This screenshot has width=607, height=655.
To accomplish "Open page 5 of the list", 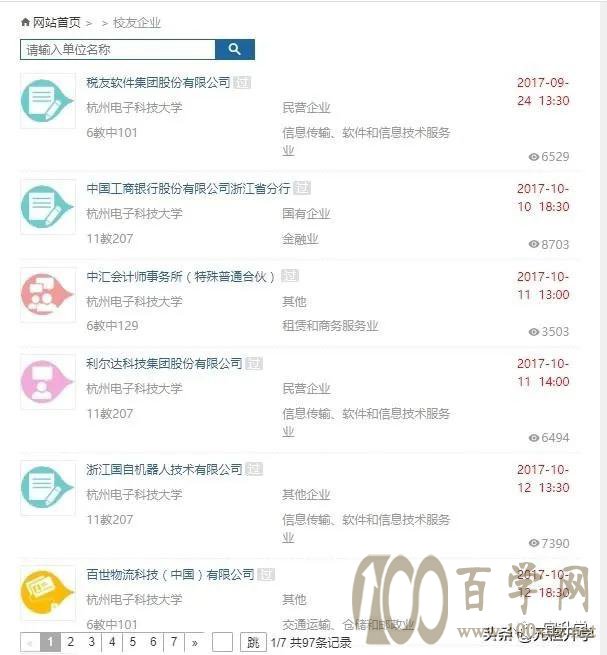I will pos(133,642).
